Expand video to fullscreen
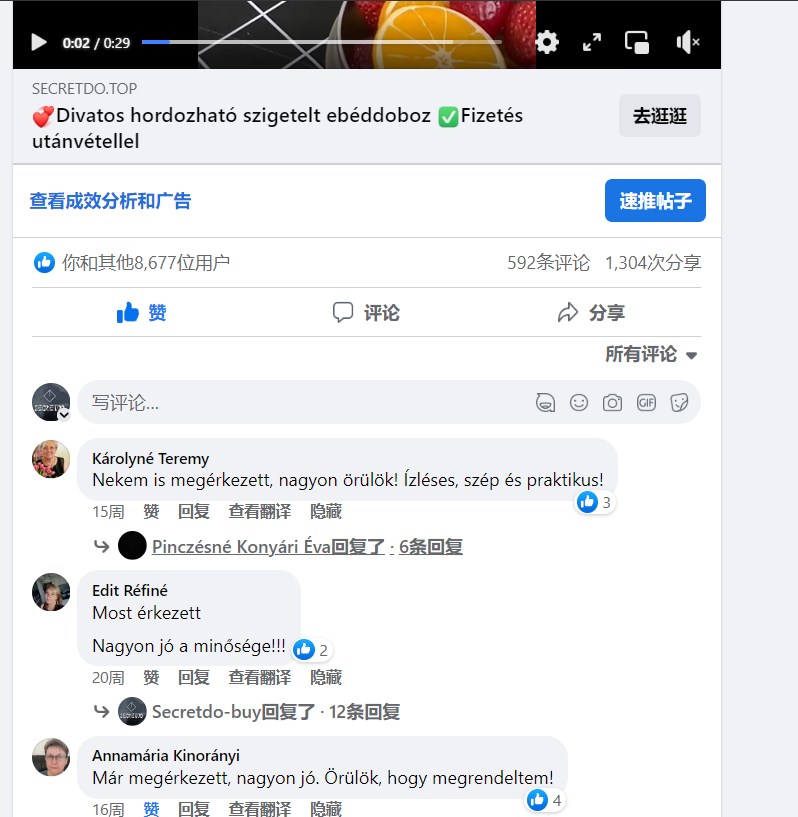This screenshot has height=817, width=798. point(592,42)
